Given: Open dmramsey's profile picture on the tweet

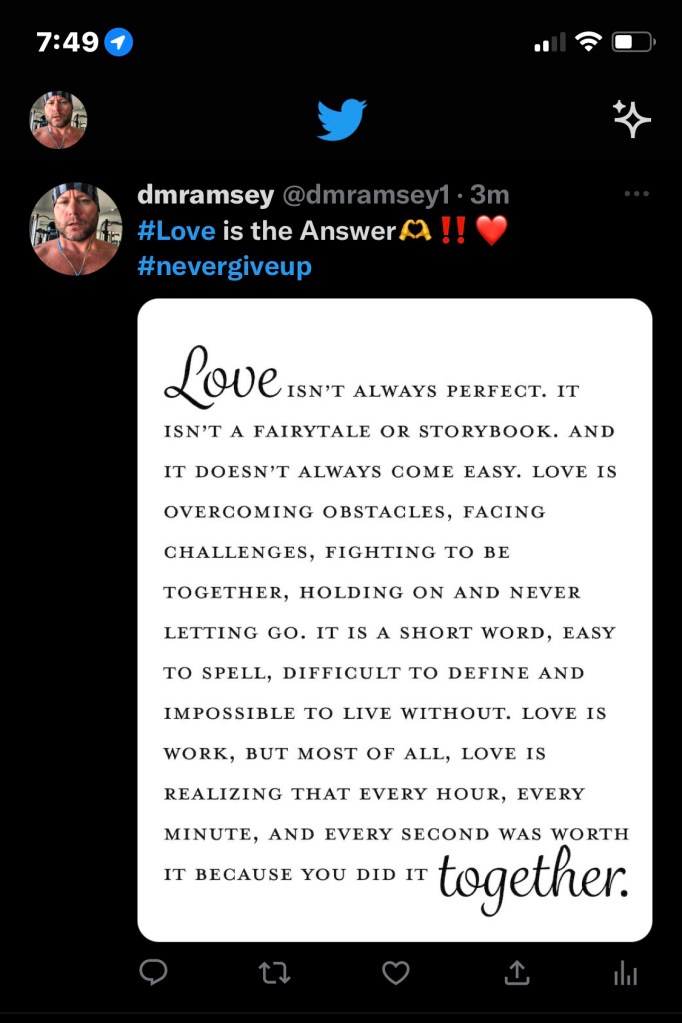Looking at the screenshot, I should pos(76,229).
